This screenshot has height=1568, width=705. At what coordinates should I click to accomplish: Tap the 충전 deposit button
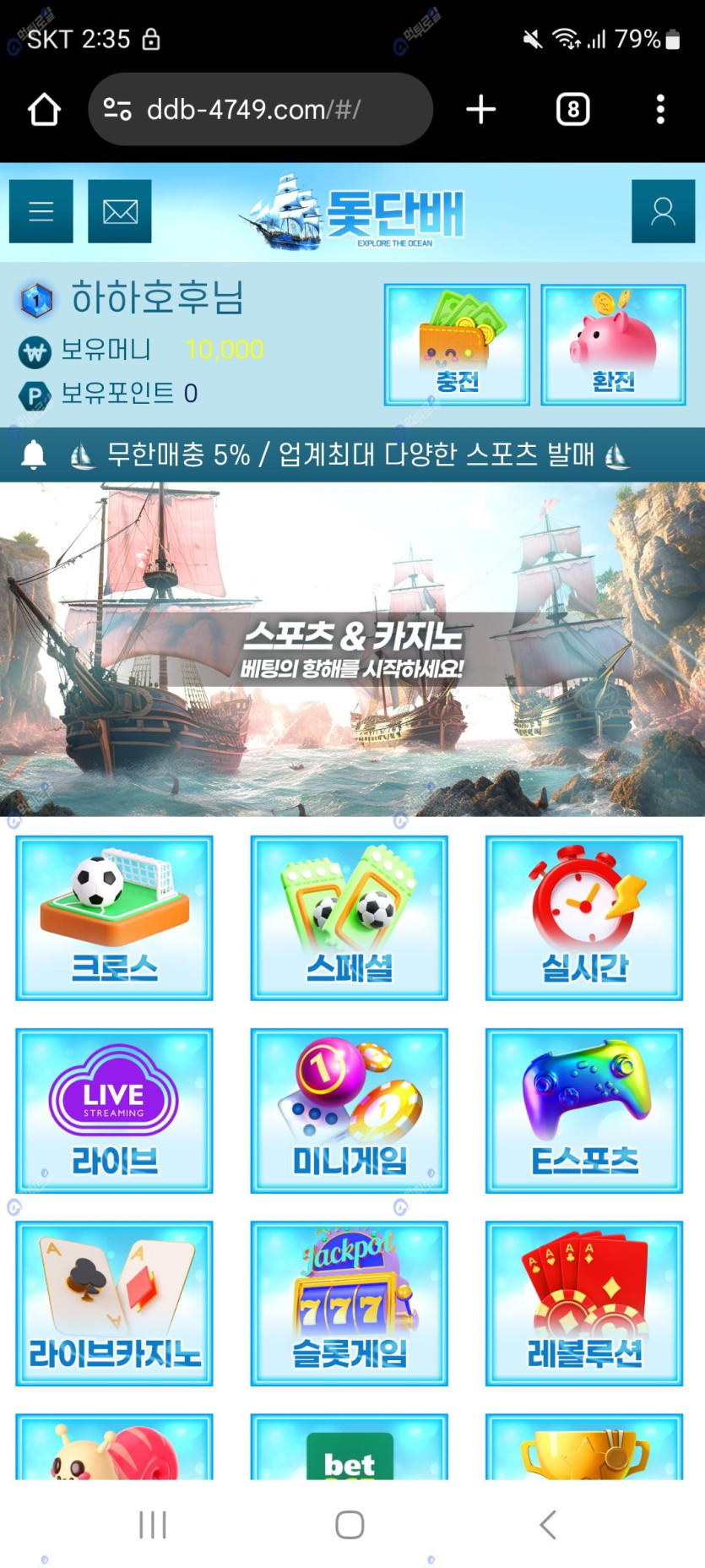(457, 345)
